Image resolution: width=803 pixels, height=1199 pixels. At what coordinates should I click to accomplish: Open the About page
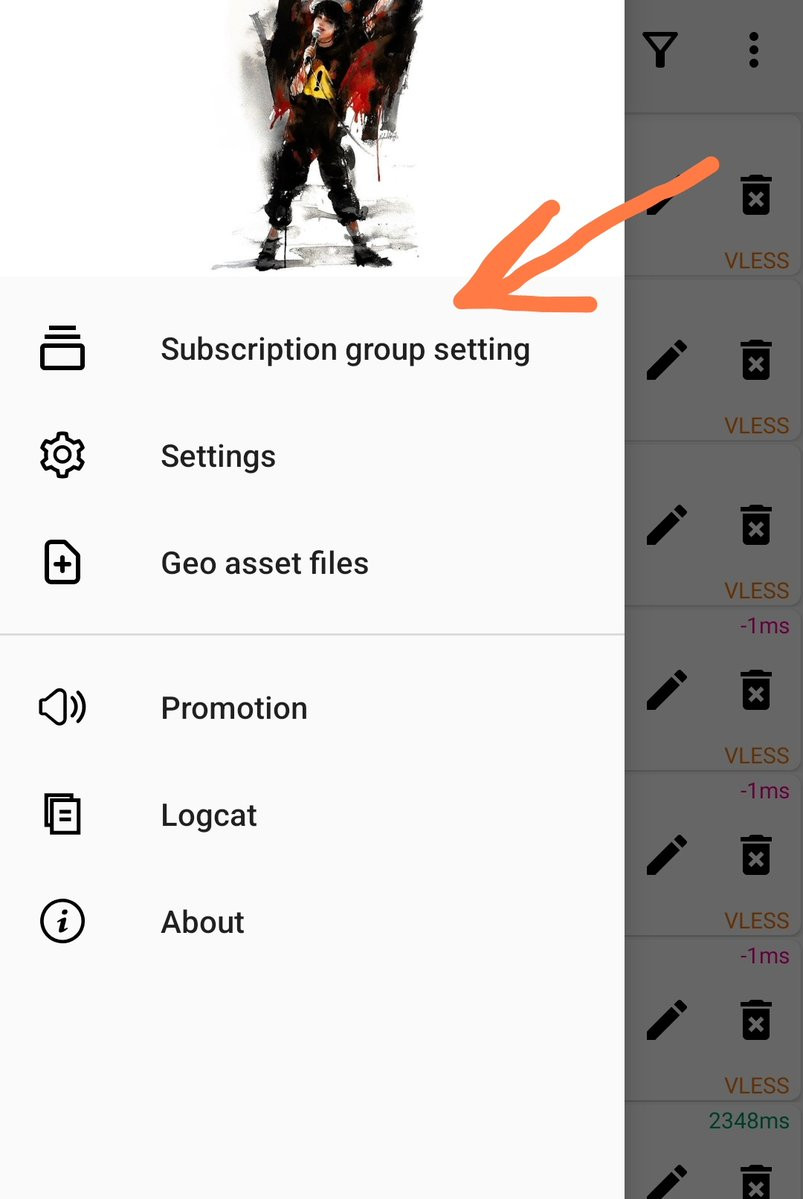point(202,922)
